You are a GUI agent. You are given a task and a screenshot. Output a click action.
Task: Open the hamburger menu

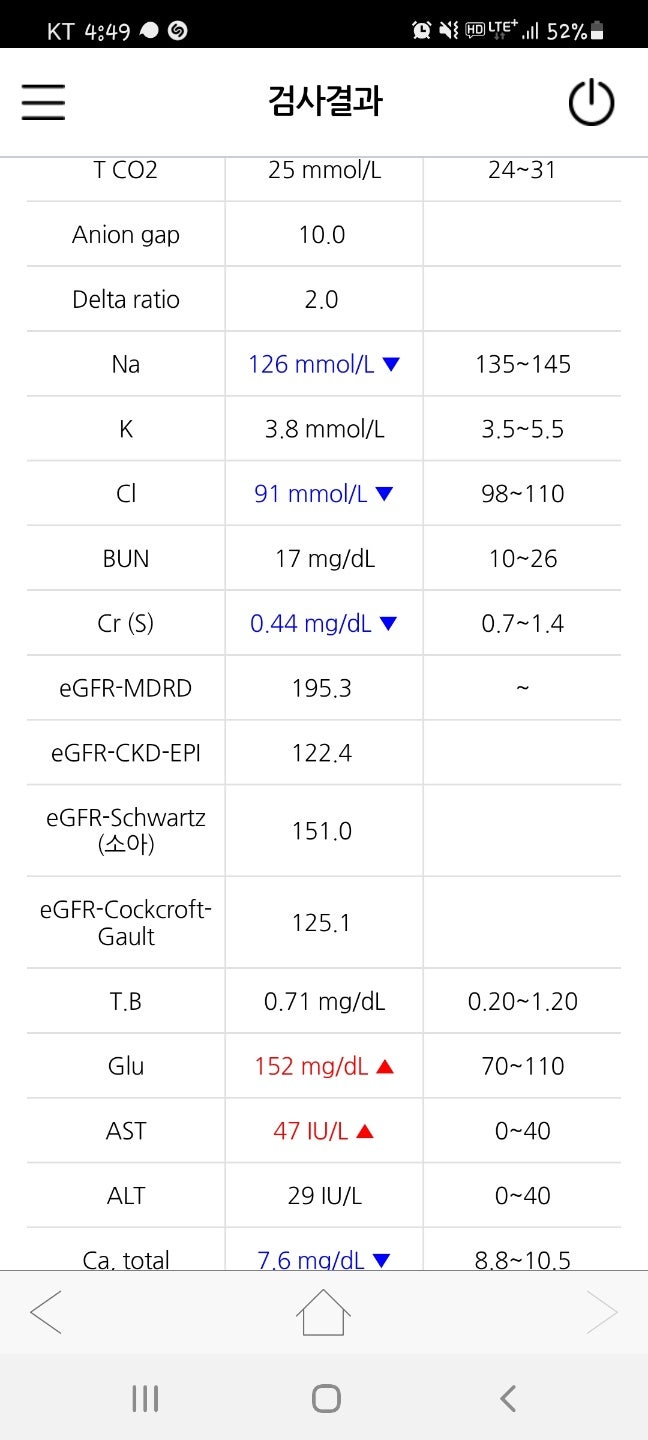pyautogui.click(x=43, y=102)
